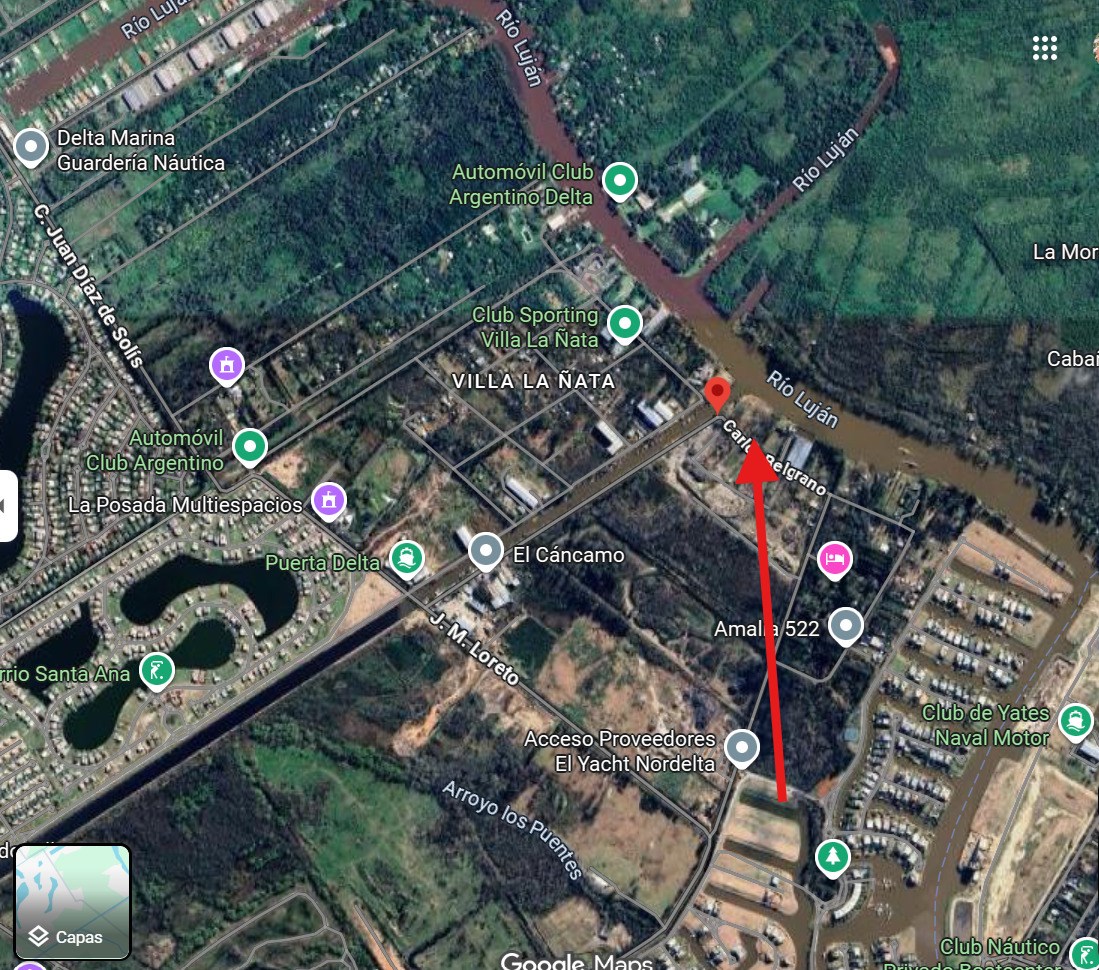Image resolution: width=1099 pixels, height=970 pixels.
Task: Select La Posada Multiespacios marker
Action: (328, 499)
